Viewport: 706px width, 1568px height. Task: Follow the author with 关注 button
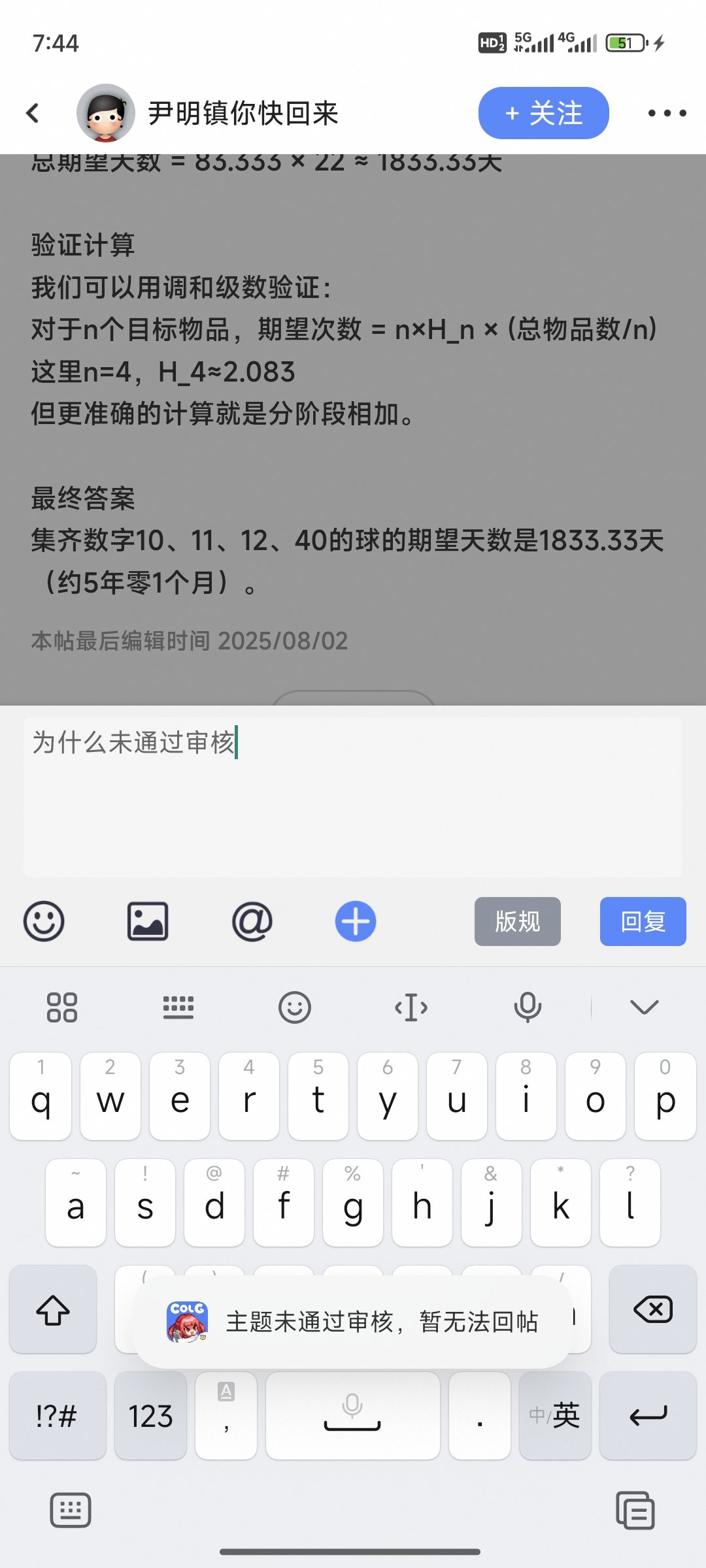[x=543, y=113]
